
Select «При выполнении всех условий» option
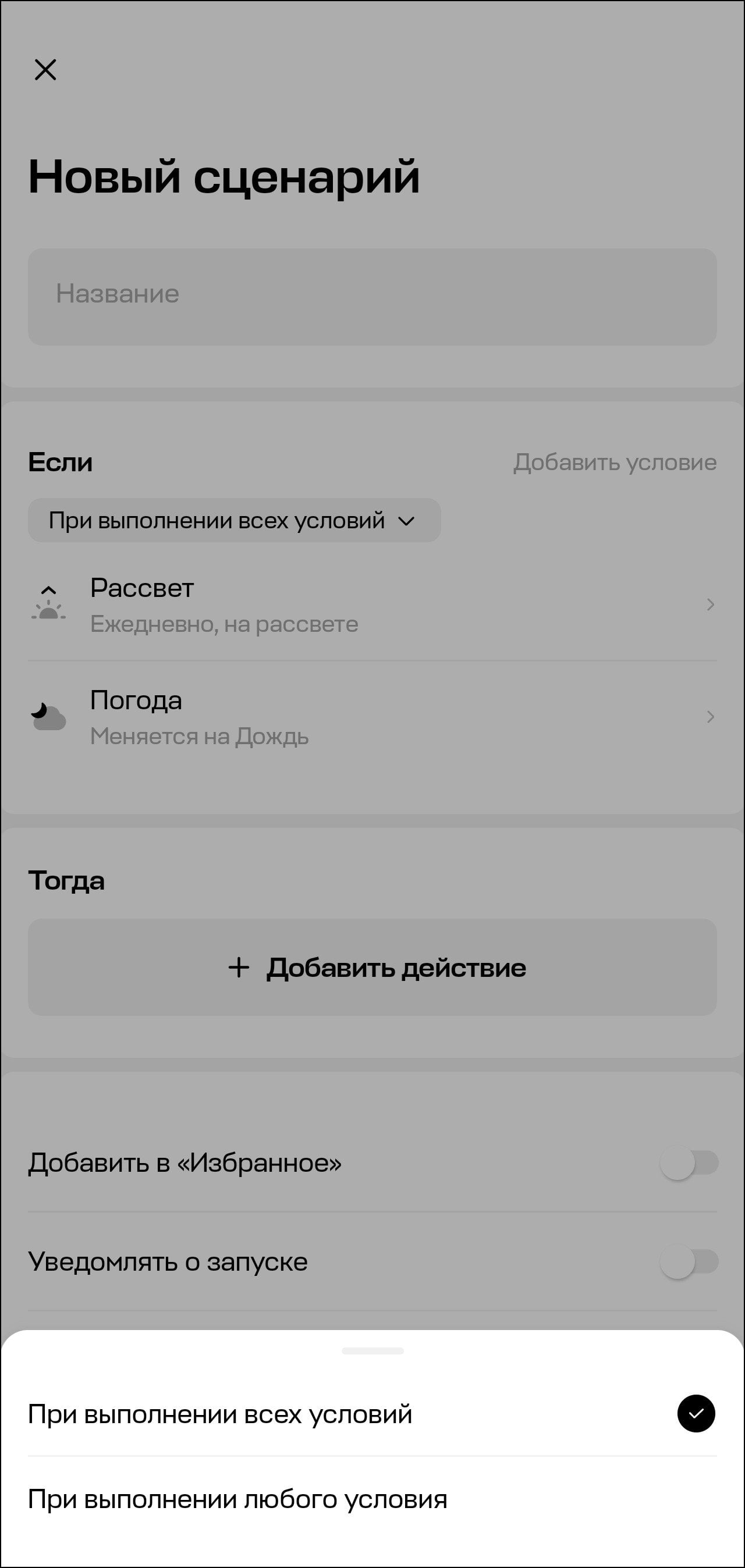tap(372, 1414)
